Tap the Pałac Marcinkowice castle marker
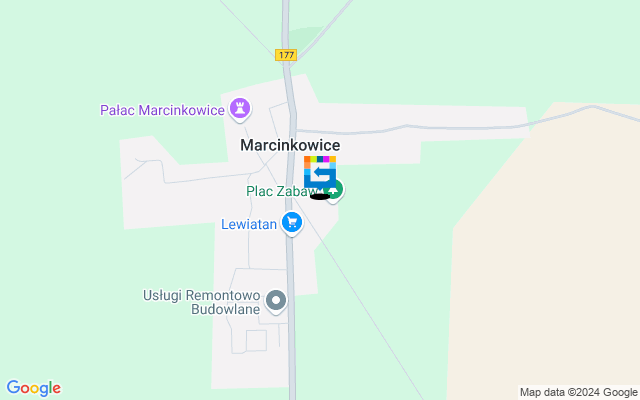The height and width of the screenshot is (400, 640). (x=241, y=107)
